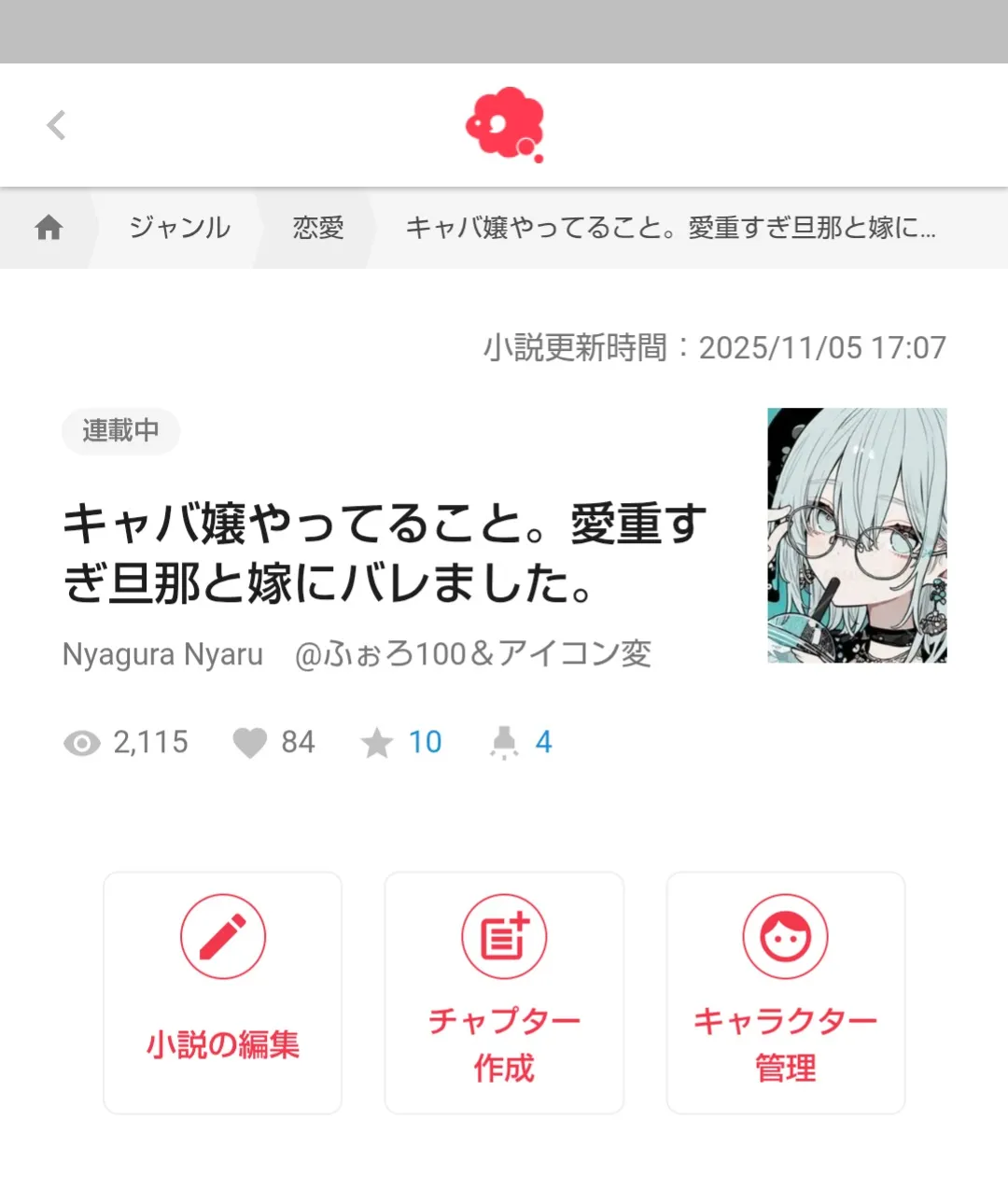The height and width of the screenshot is (1189, 1008).
Task: Open the ジャンル breadcrumb
Action: 179,228
